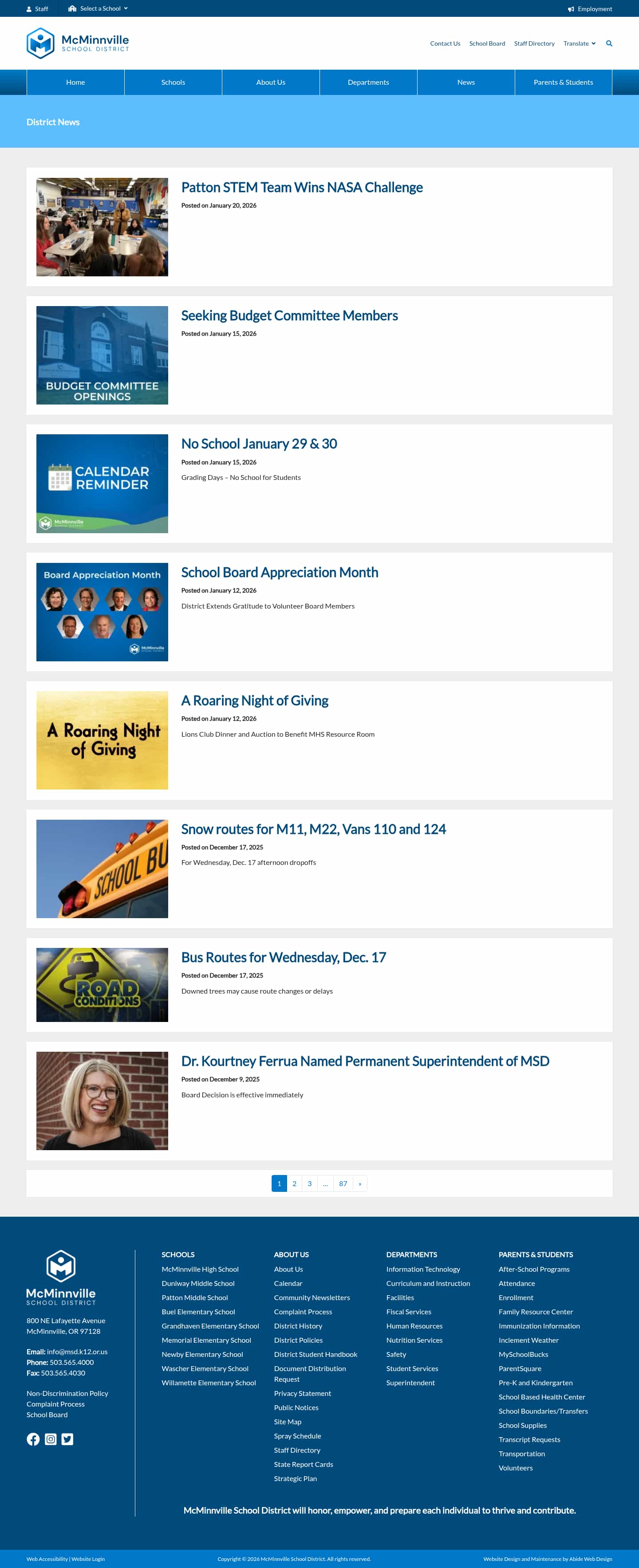
Task: Jump to page 87 of news
Action: (x=343, y=1183)
